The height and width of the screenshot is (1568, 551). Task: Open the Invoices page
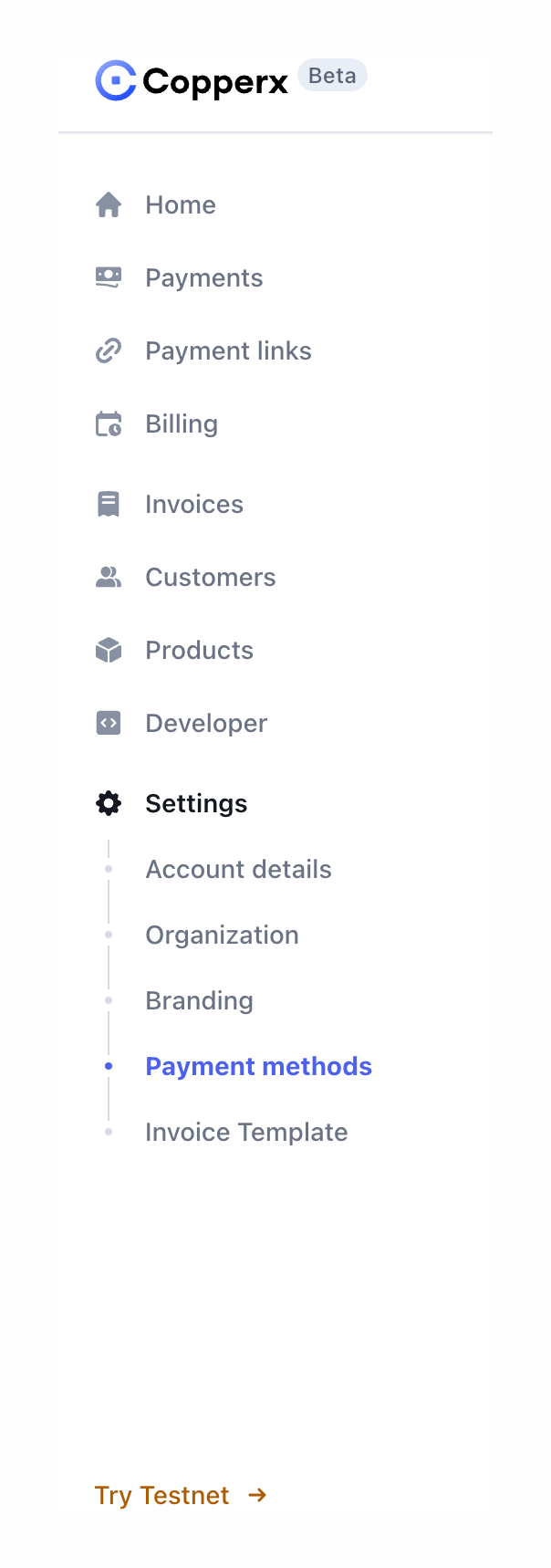pyautogui.click(x=193, y=505)
